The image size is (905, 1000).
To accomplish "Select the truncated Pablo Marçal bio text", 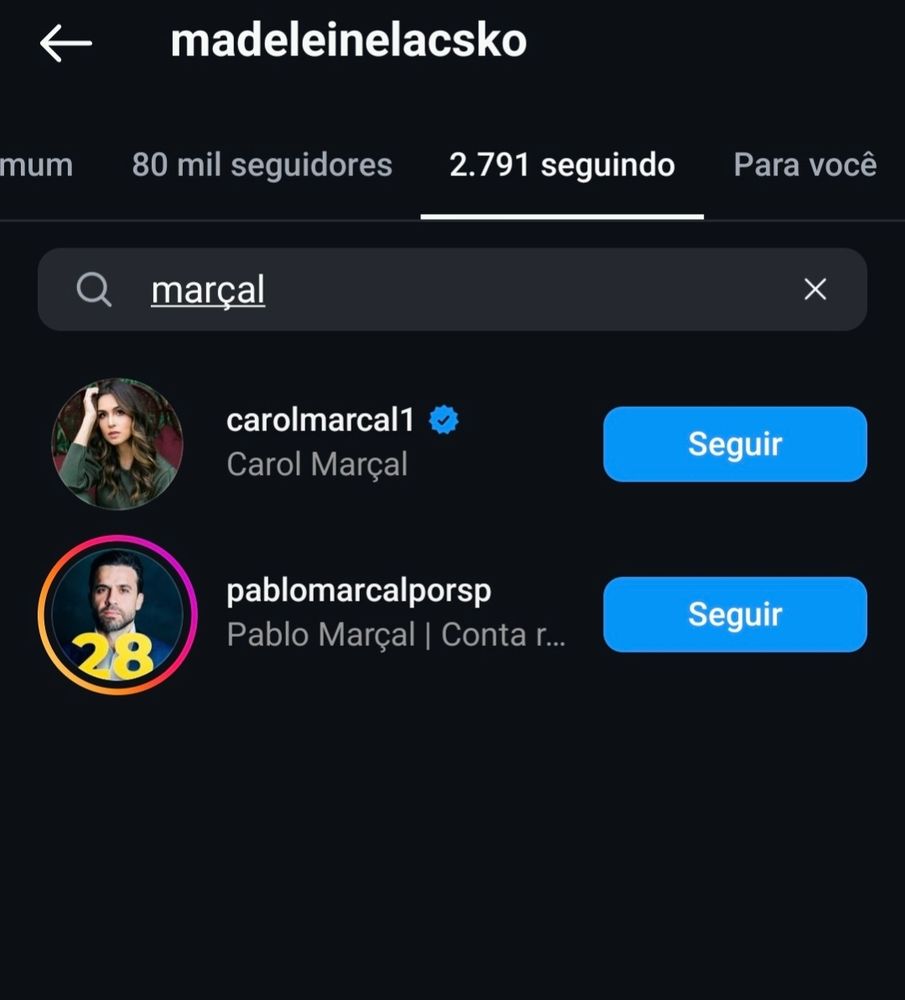I will (x=397, y=634).
